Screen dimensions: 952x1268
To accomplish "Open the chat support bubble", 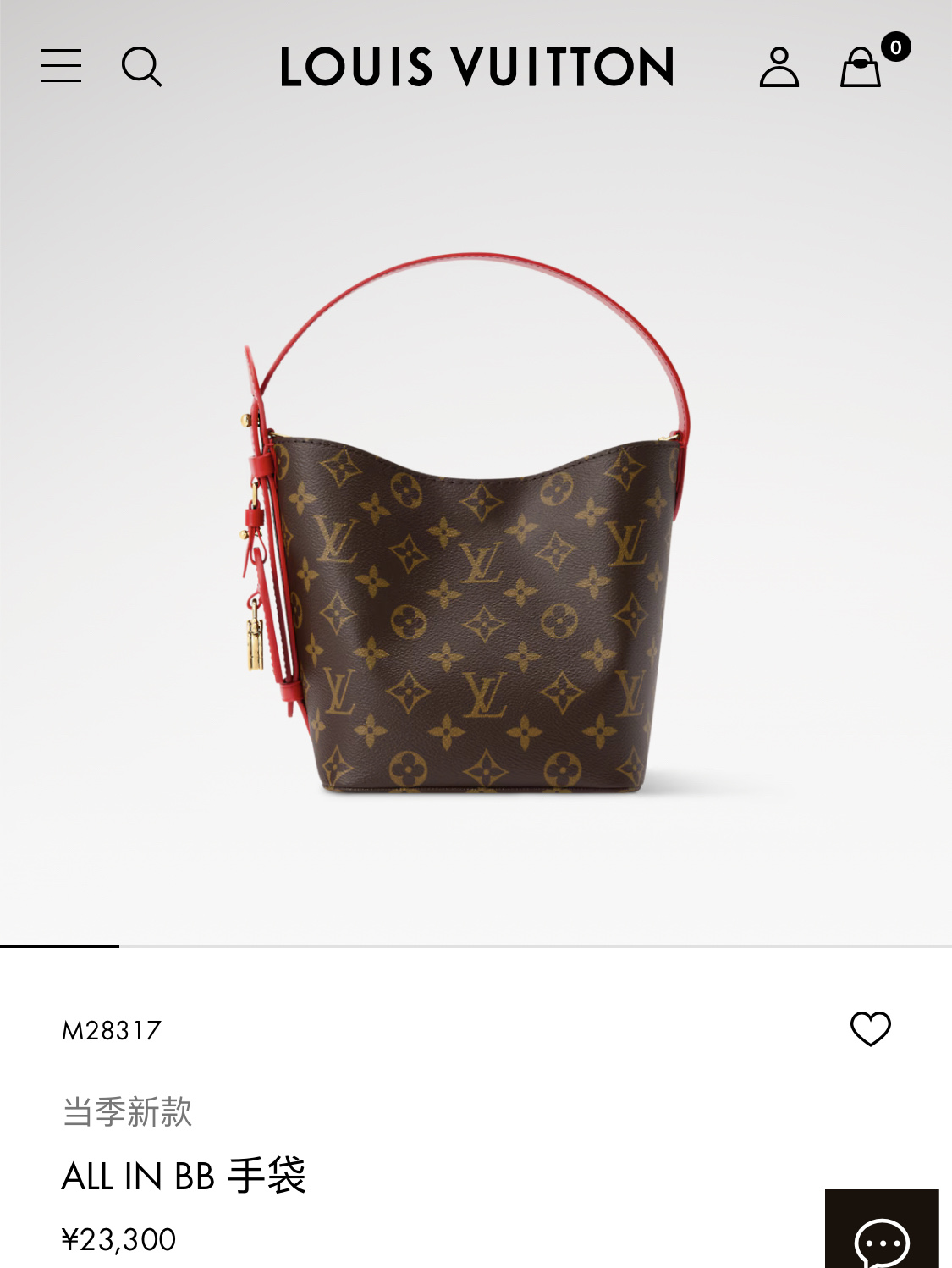I will point(882,1229).
